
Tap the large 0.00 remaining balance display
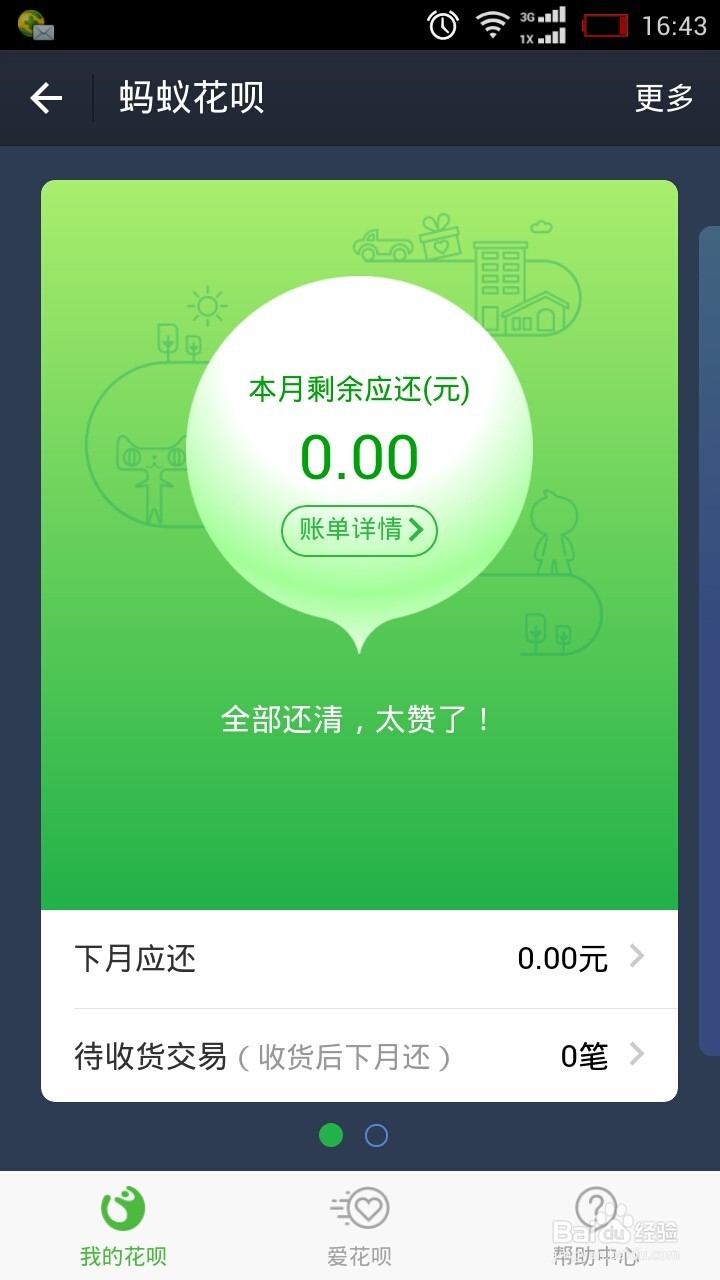(x=358, y=455)
